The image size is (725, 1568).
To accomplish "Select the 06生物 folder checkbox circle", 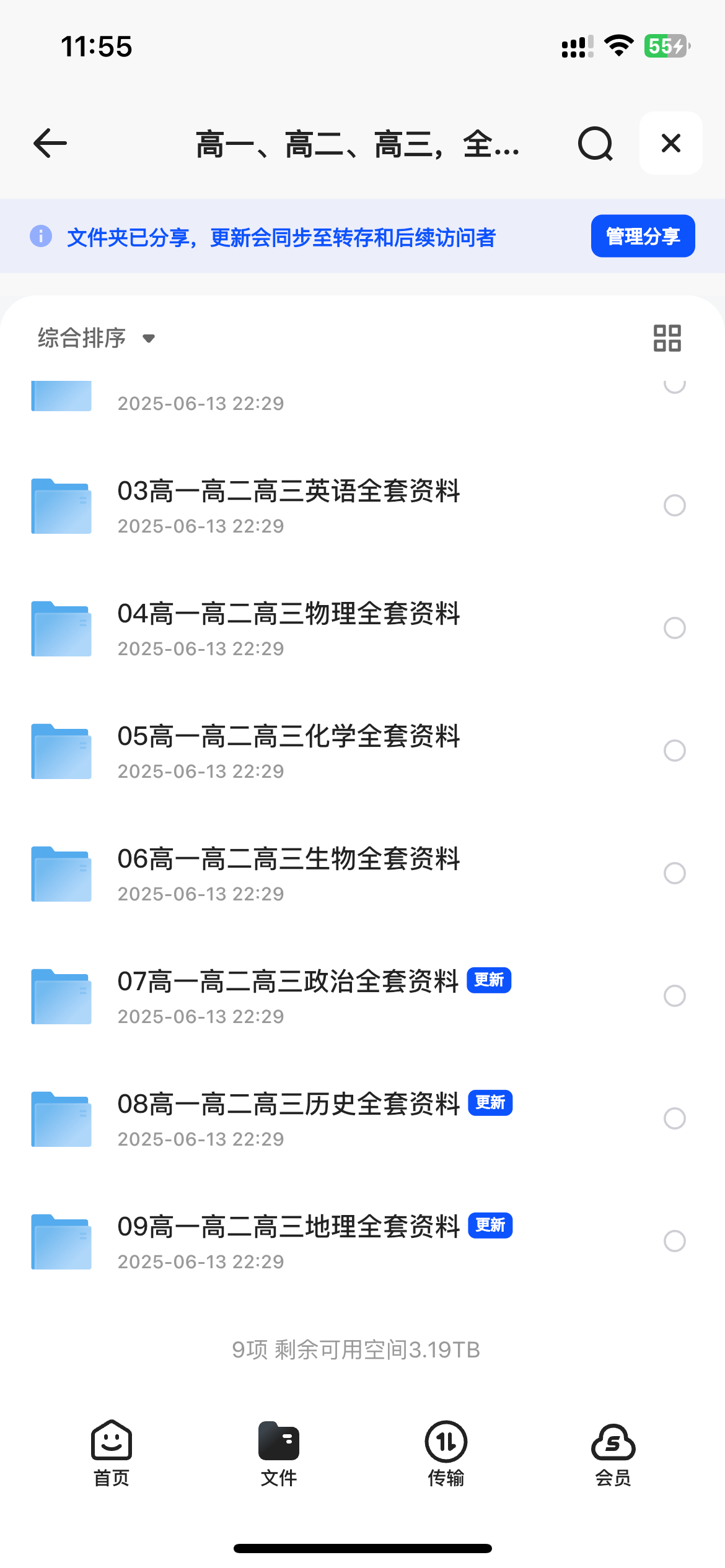I will click(675, 873).
